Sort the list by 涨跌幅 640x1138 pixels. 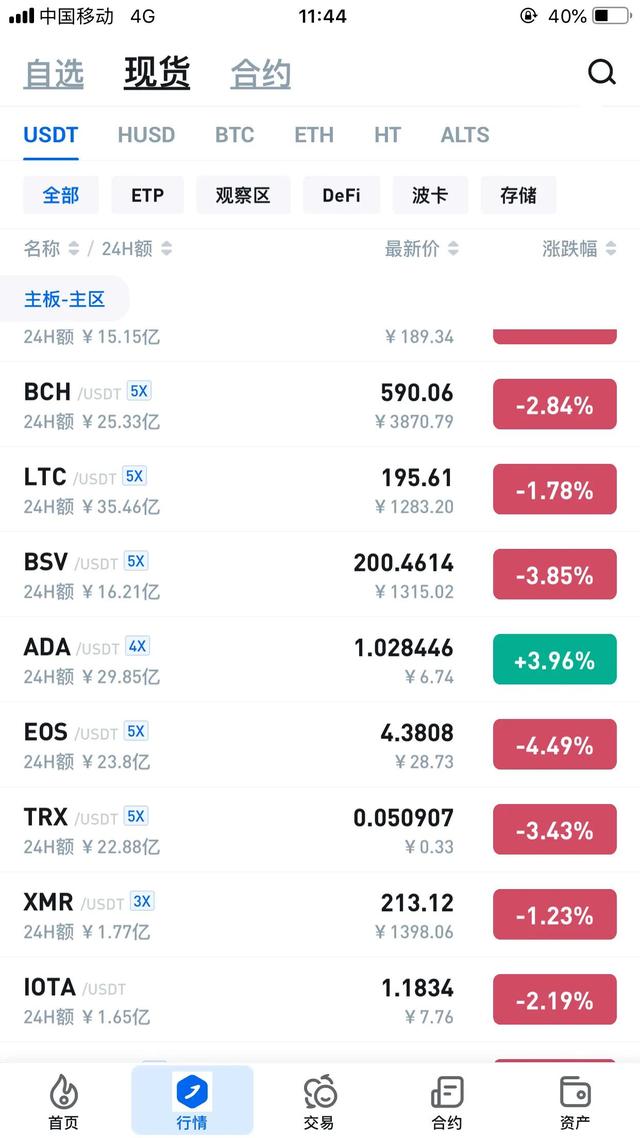pos(579,249)
